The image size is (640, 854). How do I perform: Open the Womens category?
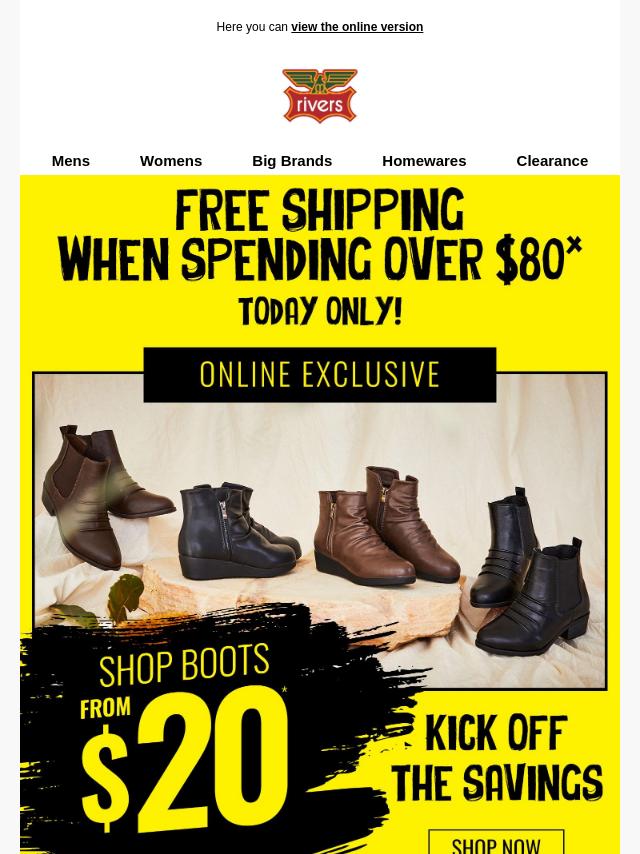[171, 160]
